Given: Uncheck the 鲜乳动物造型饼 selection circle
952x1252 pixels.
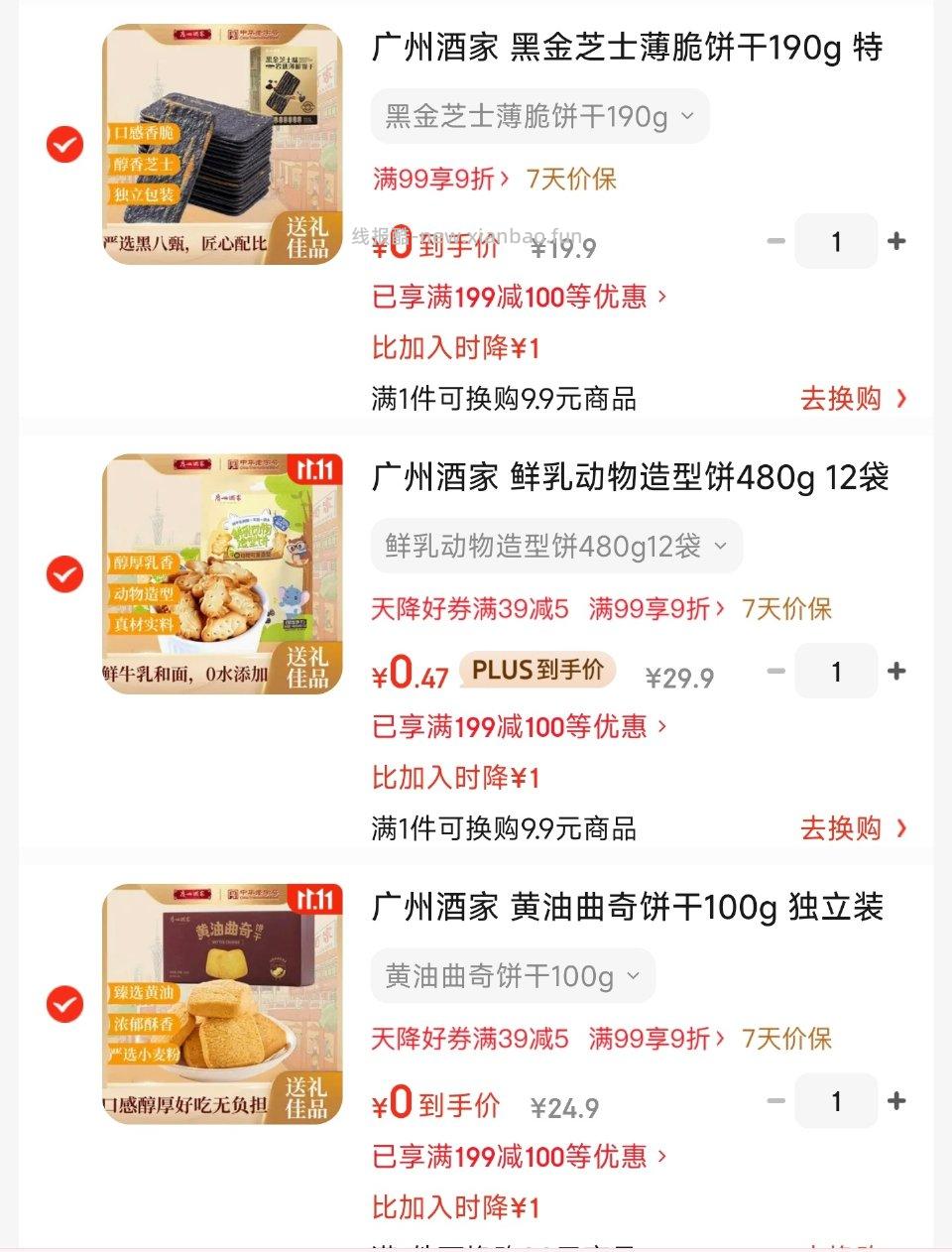Looking at the screenshot, I should coord(63,574).
